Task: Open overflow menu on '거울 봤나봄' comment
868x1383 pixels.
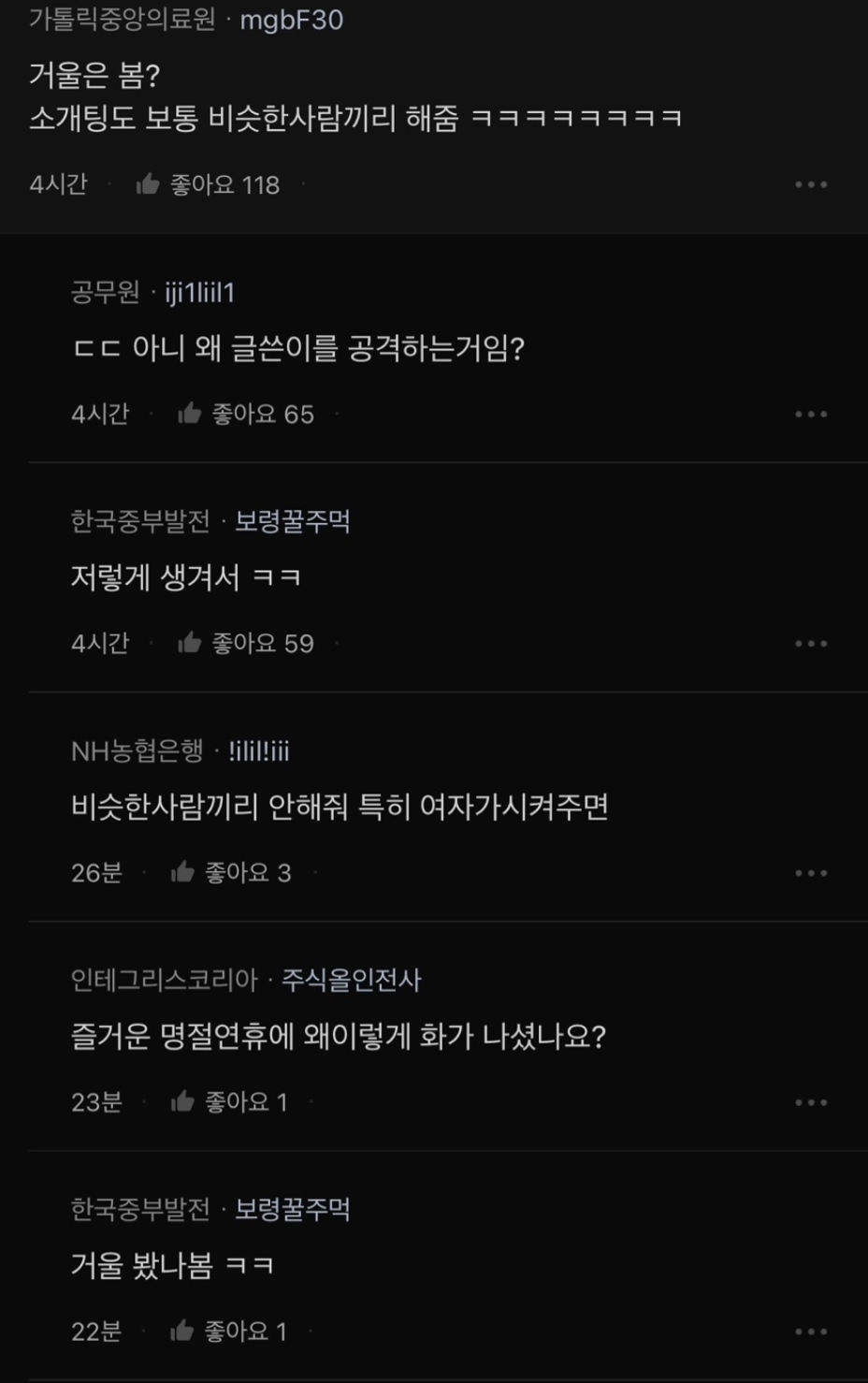Action: pos(810,1331)
